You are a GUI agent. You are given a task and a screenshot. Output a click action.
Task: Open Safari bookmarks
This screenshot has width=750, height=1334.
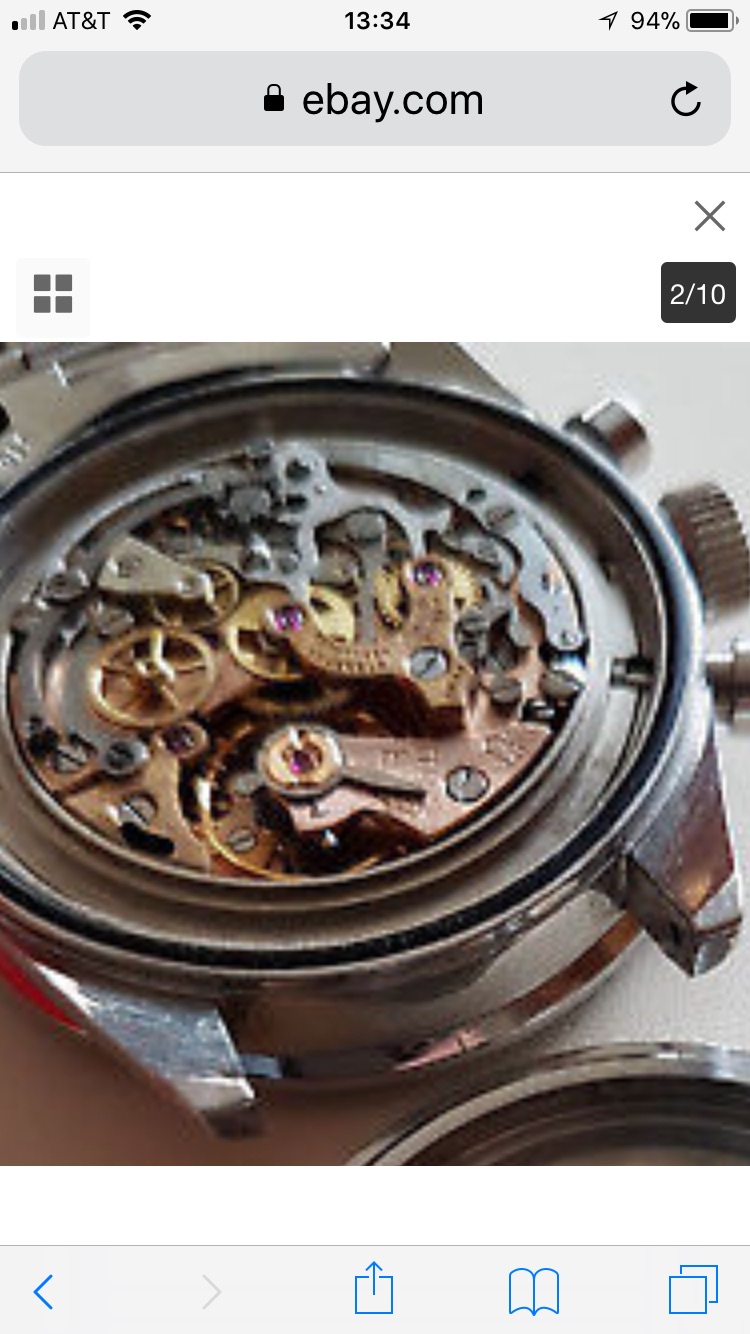click(x=534, y=1292)
